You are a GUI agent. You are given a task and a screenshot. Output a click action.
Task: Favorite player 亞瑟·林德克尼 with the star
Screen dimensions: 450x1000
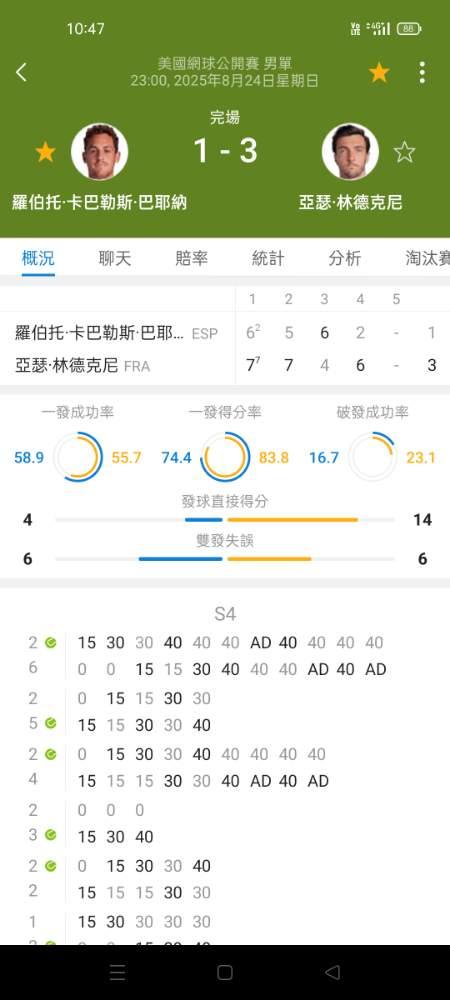tap(404, 152)
